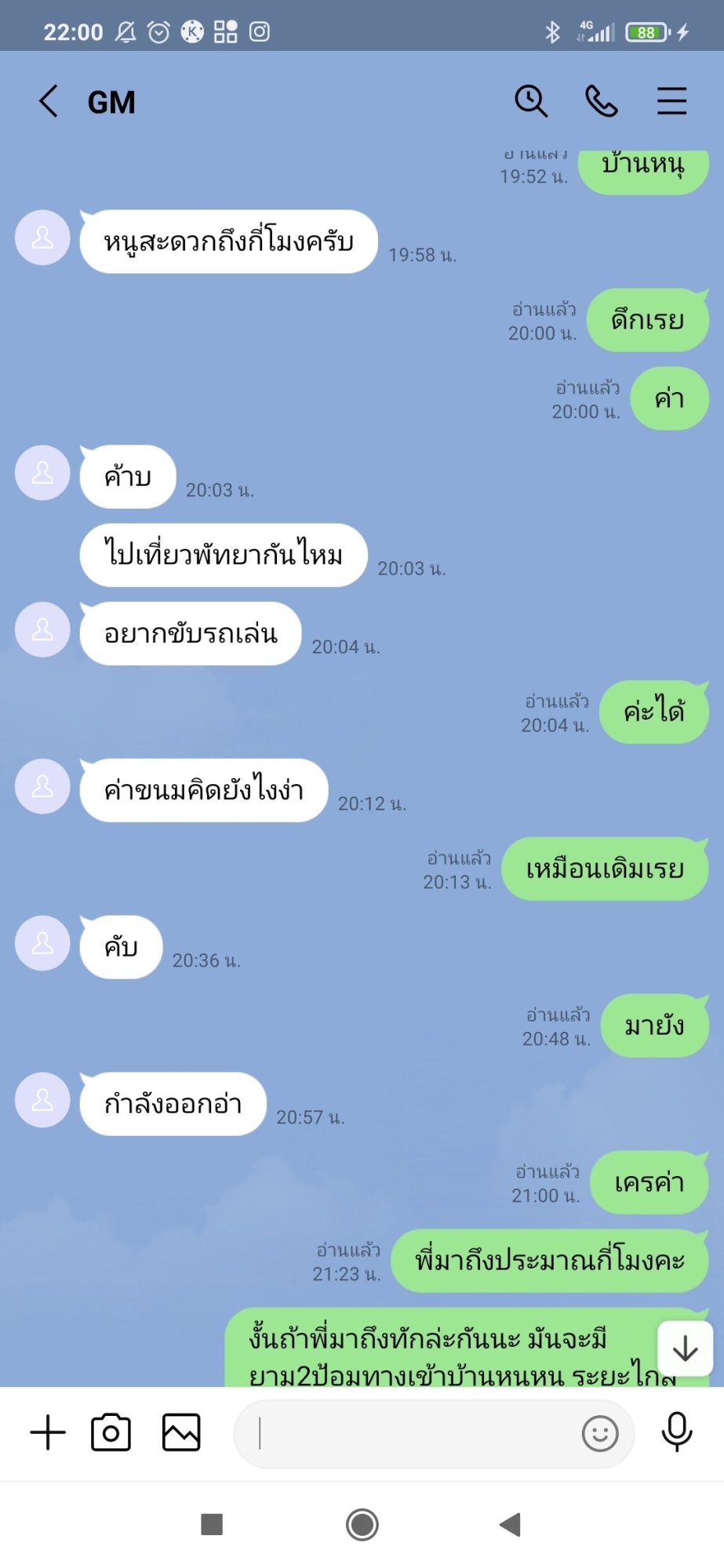Open the plus attachment options
The width and height of the screenshot is (724, 1568).
pyautogui.click(x=48, y=1432)
